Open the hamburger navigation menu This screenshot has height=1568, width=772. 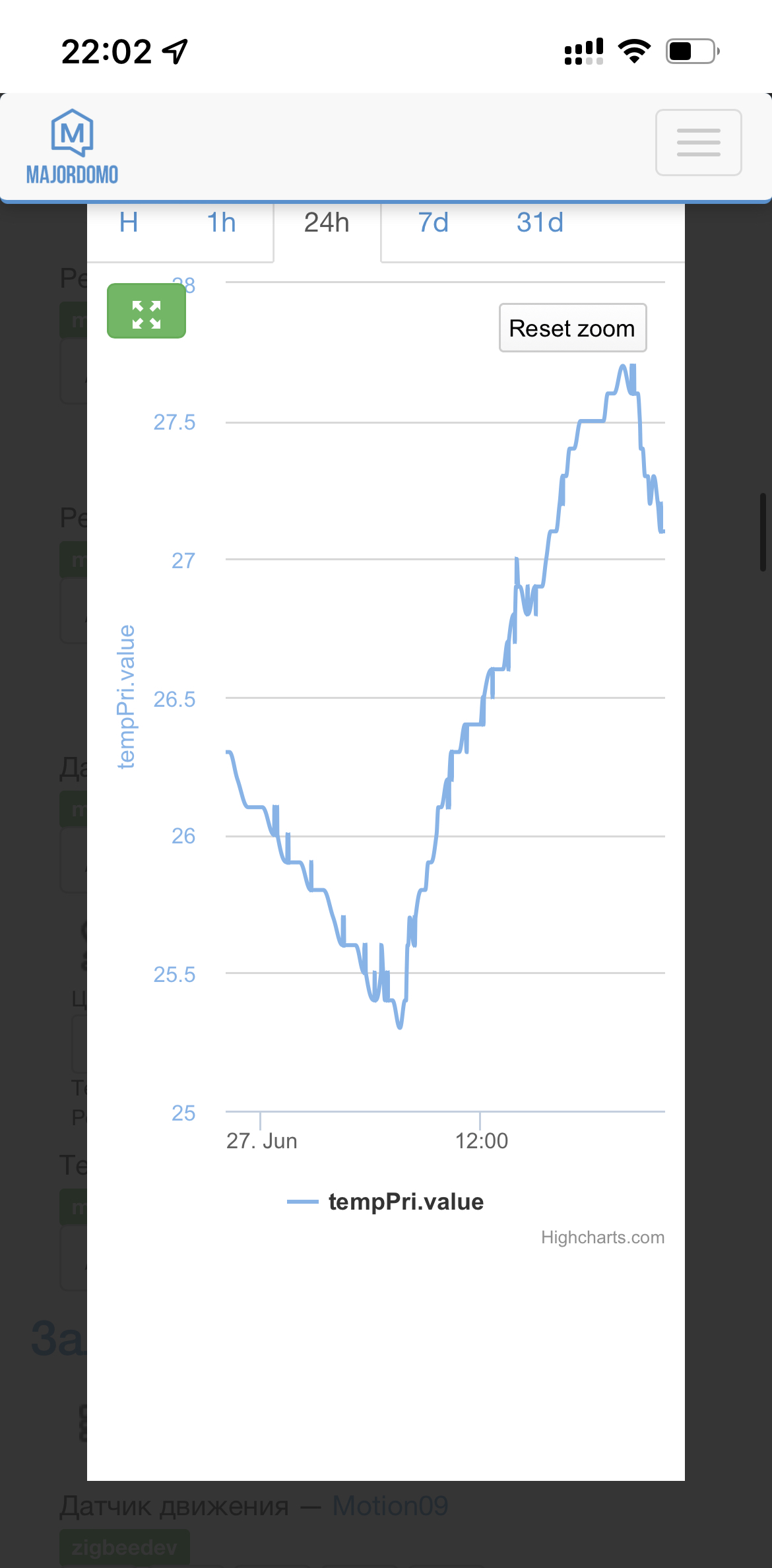698,143
